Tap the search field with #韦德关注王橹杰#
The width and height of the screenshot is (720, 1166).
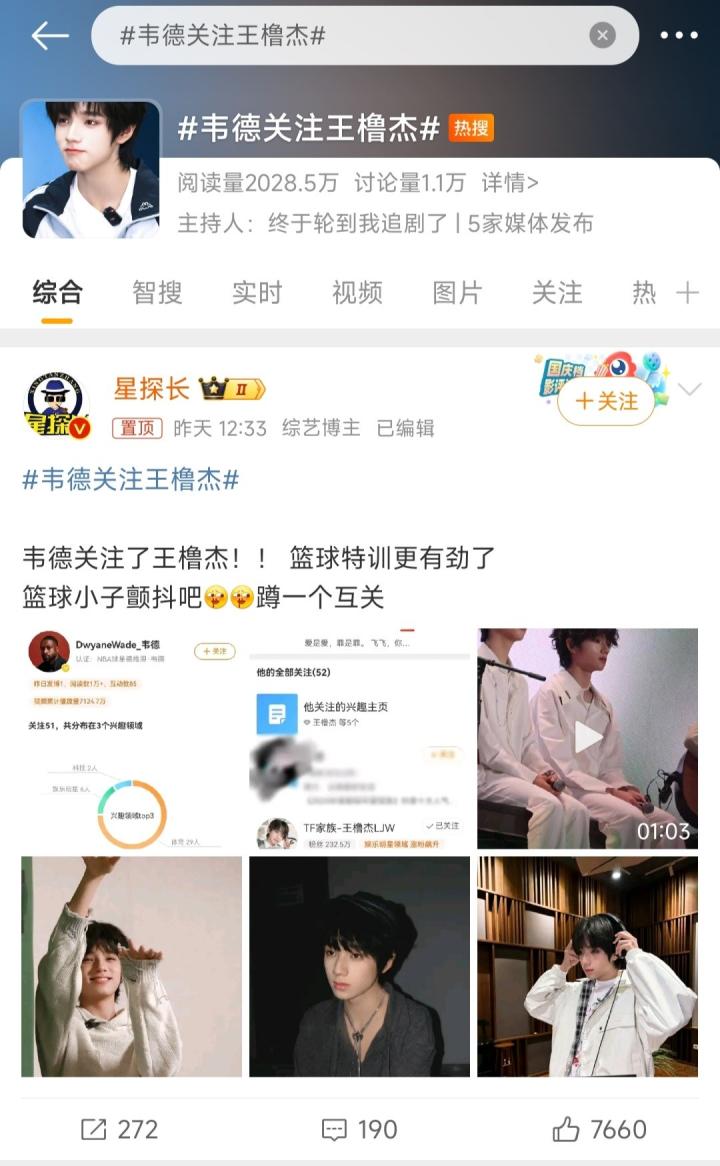click(x=340, y=36)
